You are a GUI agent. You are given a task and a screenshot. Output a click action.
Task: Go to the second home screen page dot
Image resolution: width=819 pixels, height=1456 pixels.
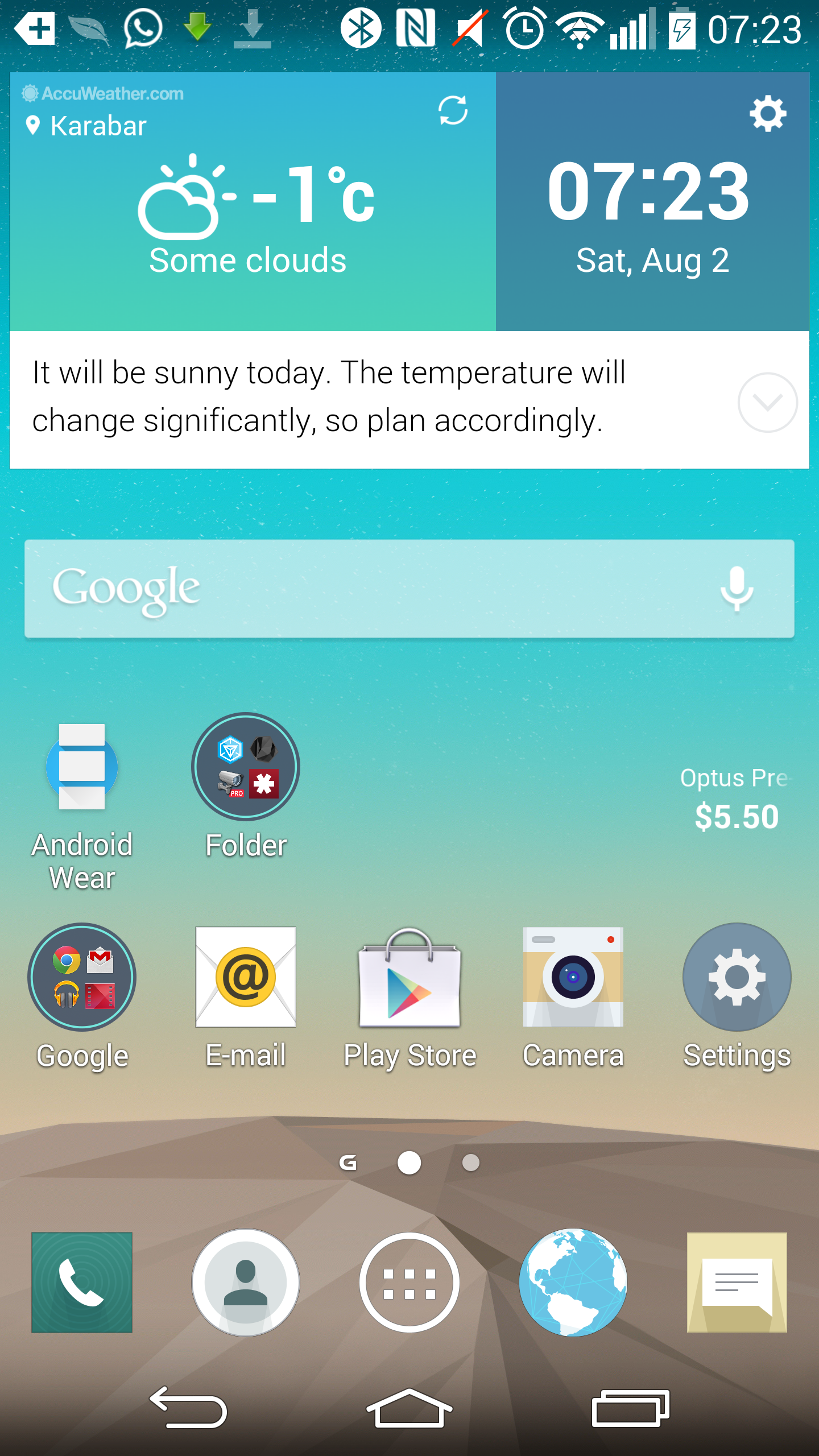point(470,1163)
